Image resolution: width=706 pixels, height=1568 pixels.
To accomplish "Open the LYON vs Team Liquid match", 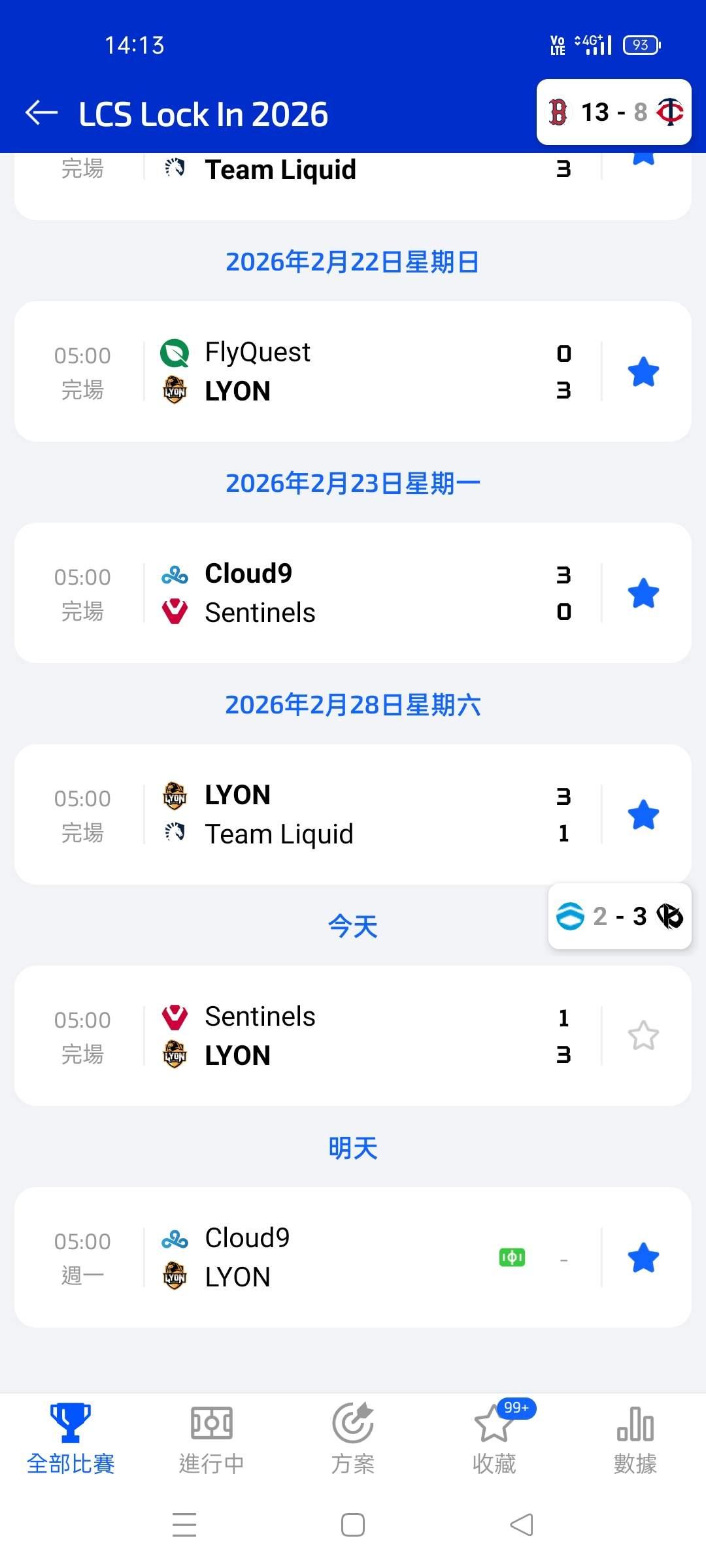I will tap(353, 814).
